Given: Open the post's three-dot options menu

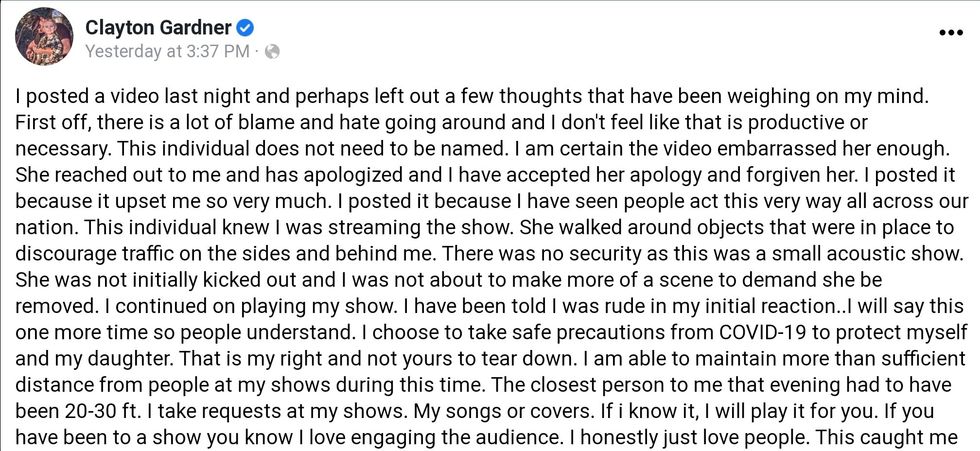Looking at the screenshot, I should [949, 32].
